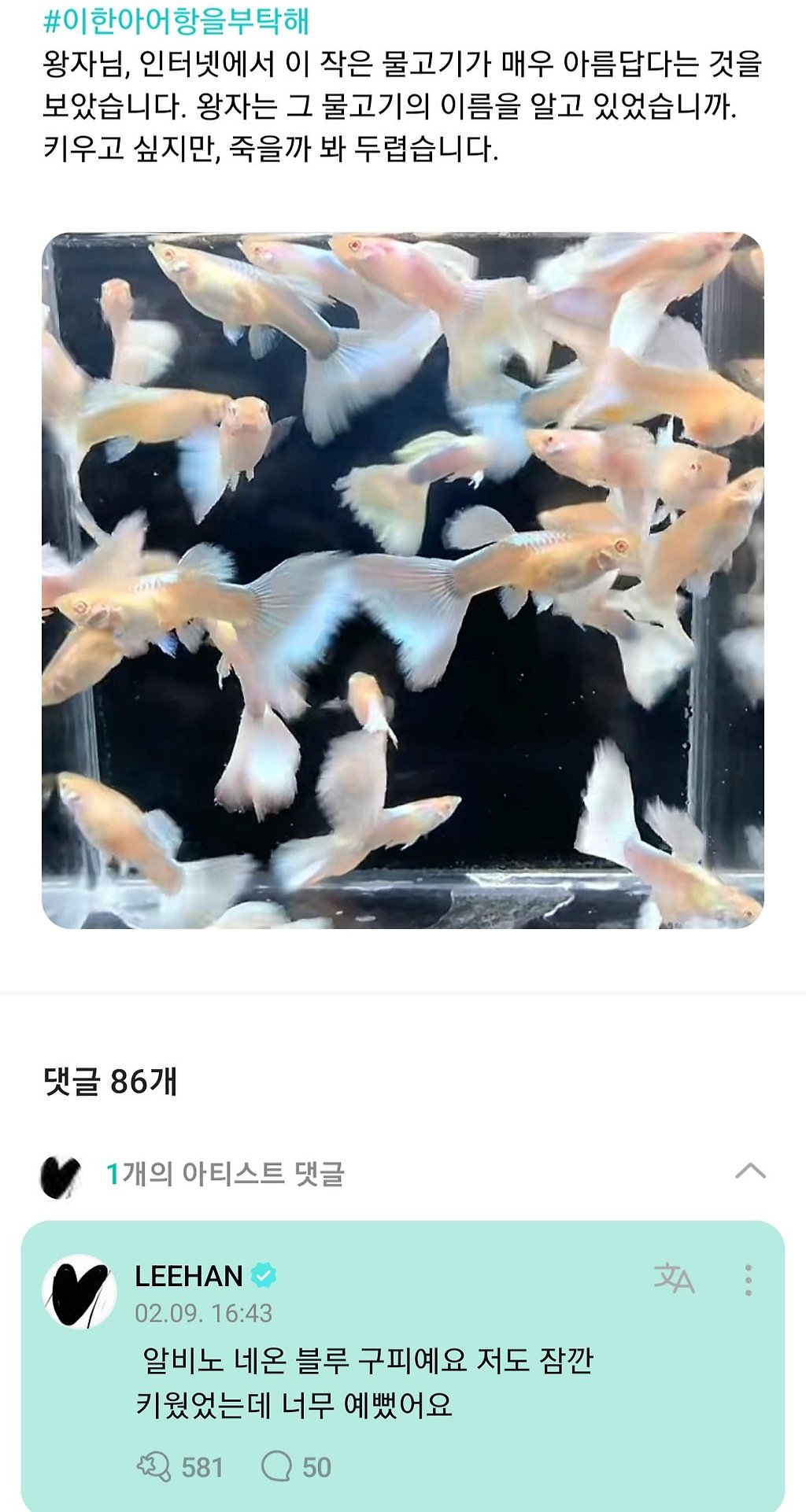Open the #이한아어항을부탁해 hashtag
The height and width of the screenshot is (1512, 806).
(x=176, y=20)
